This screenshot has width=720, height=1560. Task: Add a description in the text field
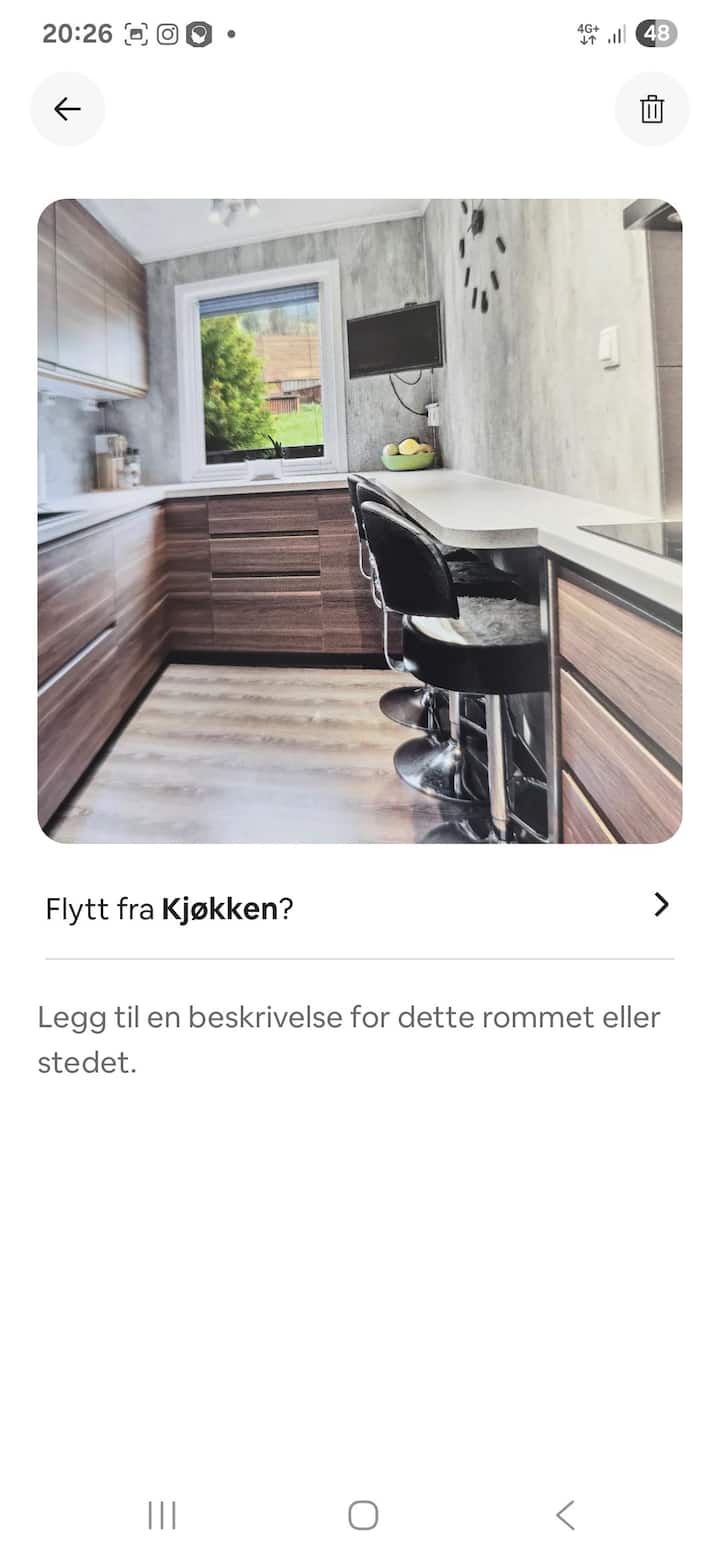tap(350, 1040)
